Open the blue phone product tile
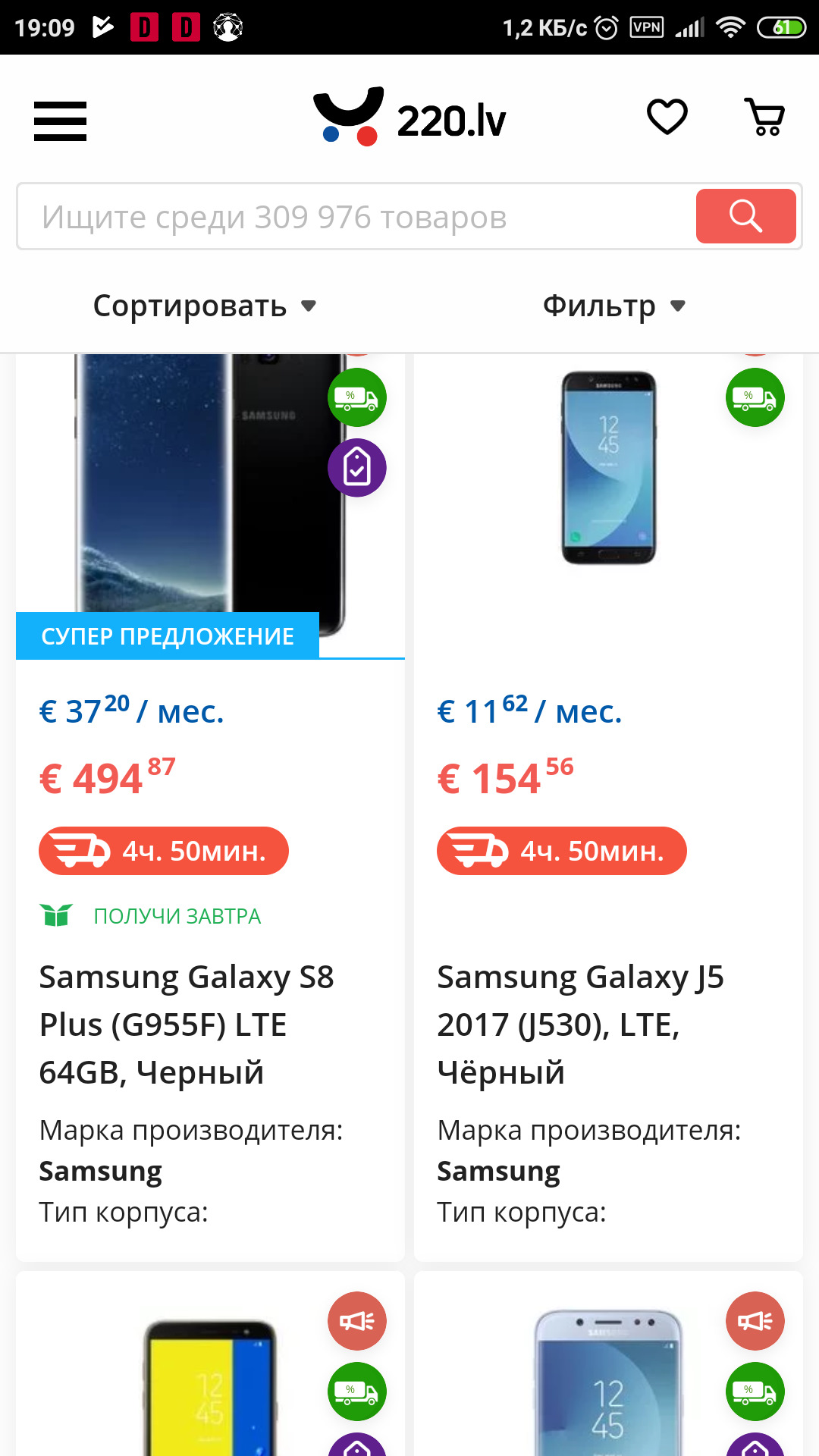The height and width of the screenshot is (1456, 819). (x=608, y=1363)
